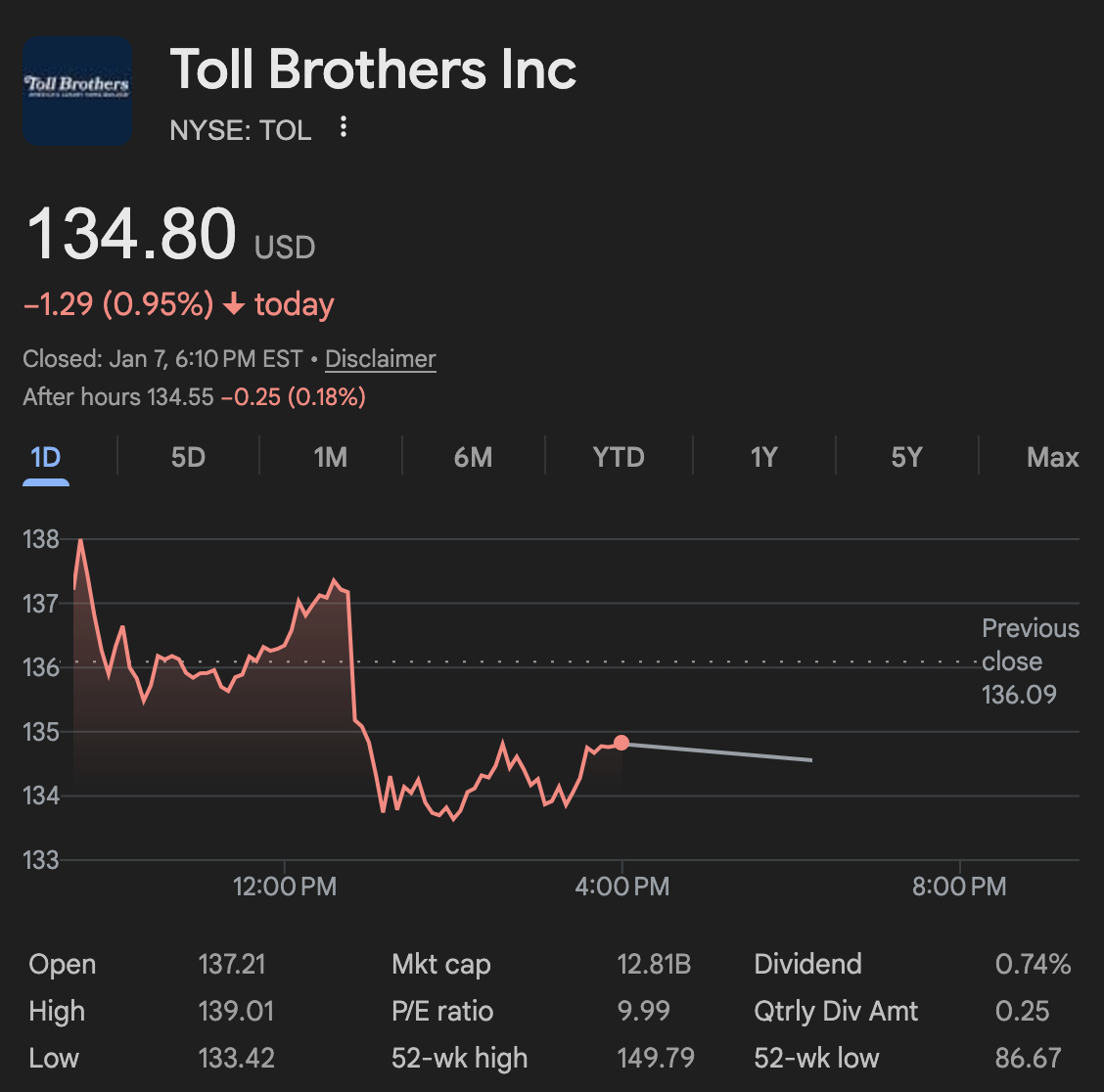Switch to the 5D chart range
This screenshot has width=1104, height=1092.
[x=188, y=457]
